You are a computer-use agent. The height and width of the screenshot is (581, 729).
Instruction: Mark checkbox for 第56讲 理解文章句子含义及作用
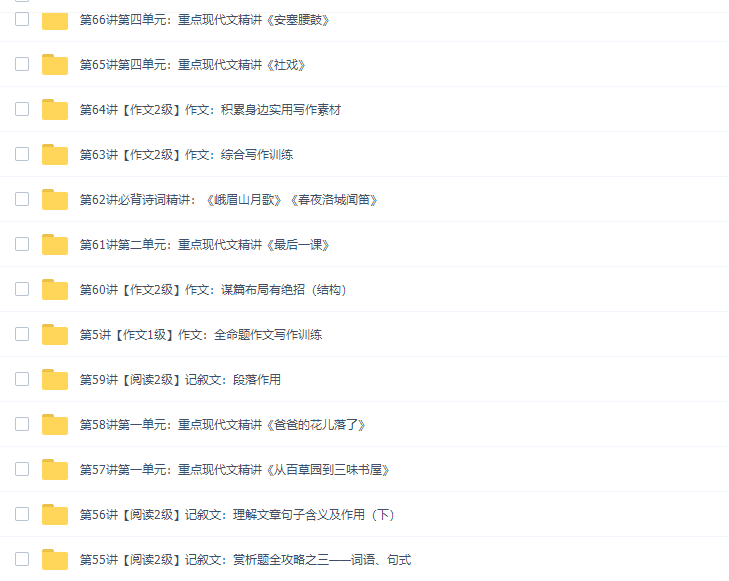coord(22,514)
